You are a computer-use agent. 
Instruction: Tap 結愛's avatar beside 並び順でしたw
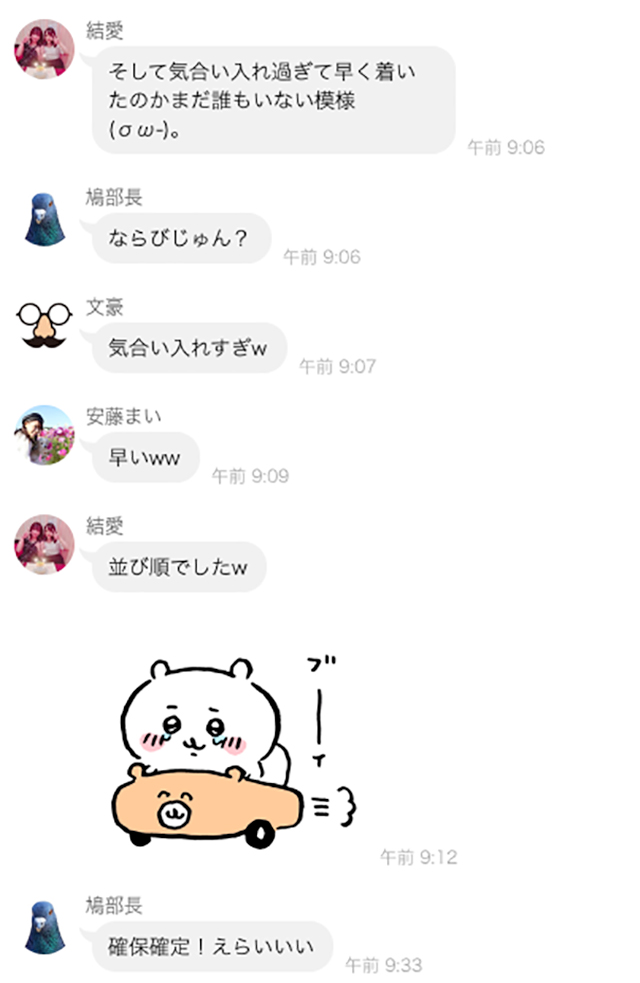click(x=44, y=544)
